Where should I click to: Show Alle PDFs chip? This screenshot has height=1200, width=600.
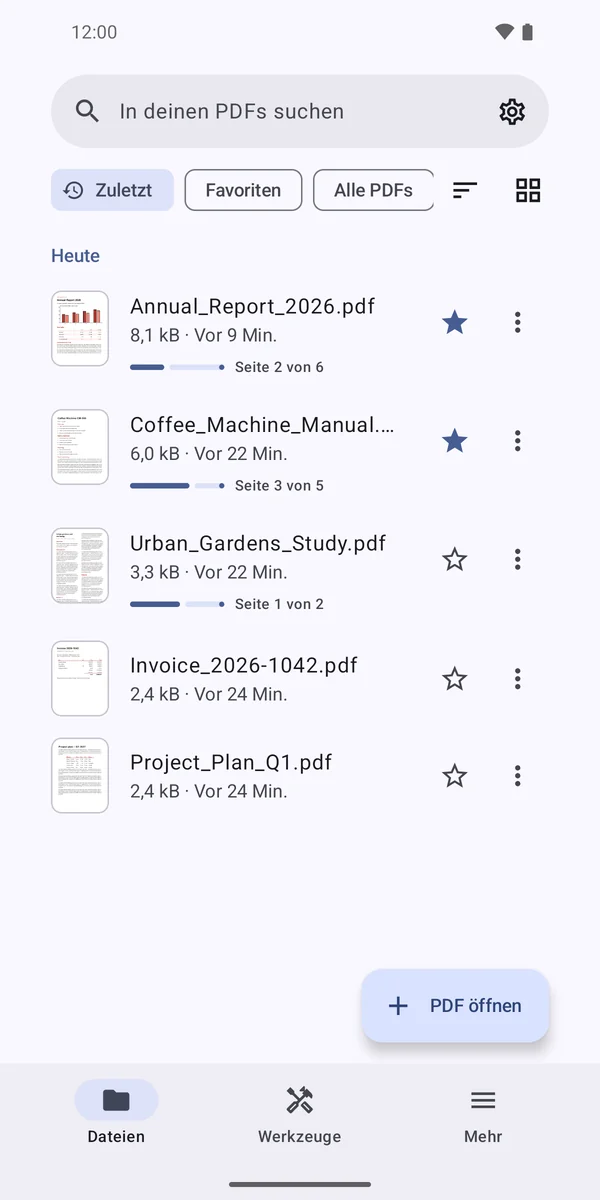click(373, 190)
